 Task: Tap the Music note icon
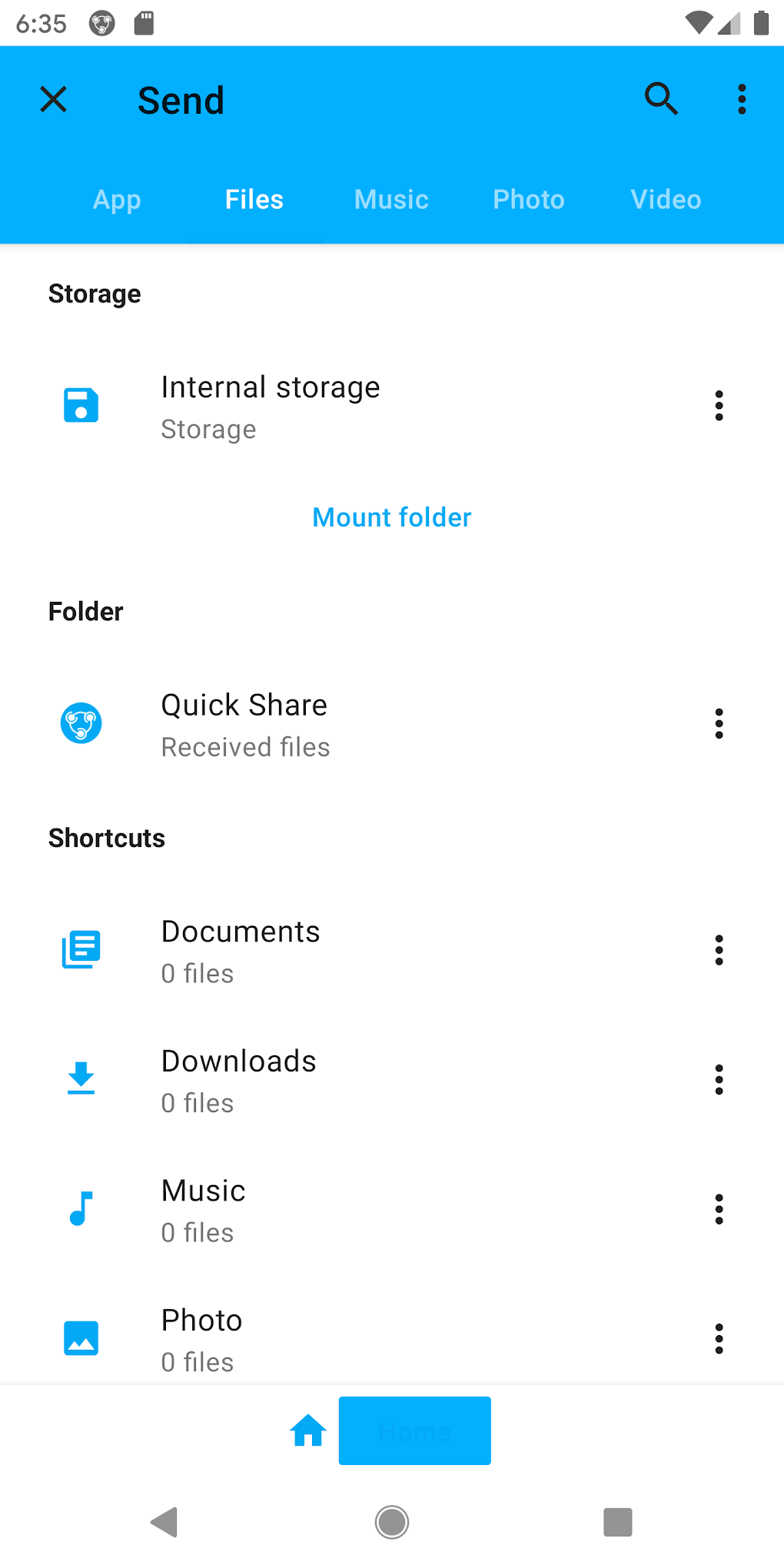coord(81,1208)
